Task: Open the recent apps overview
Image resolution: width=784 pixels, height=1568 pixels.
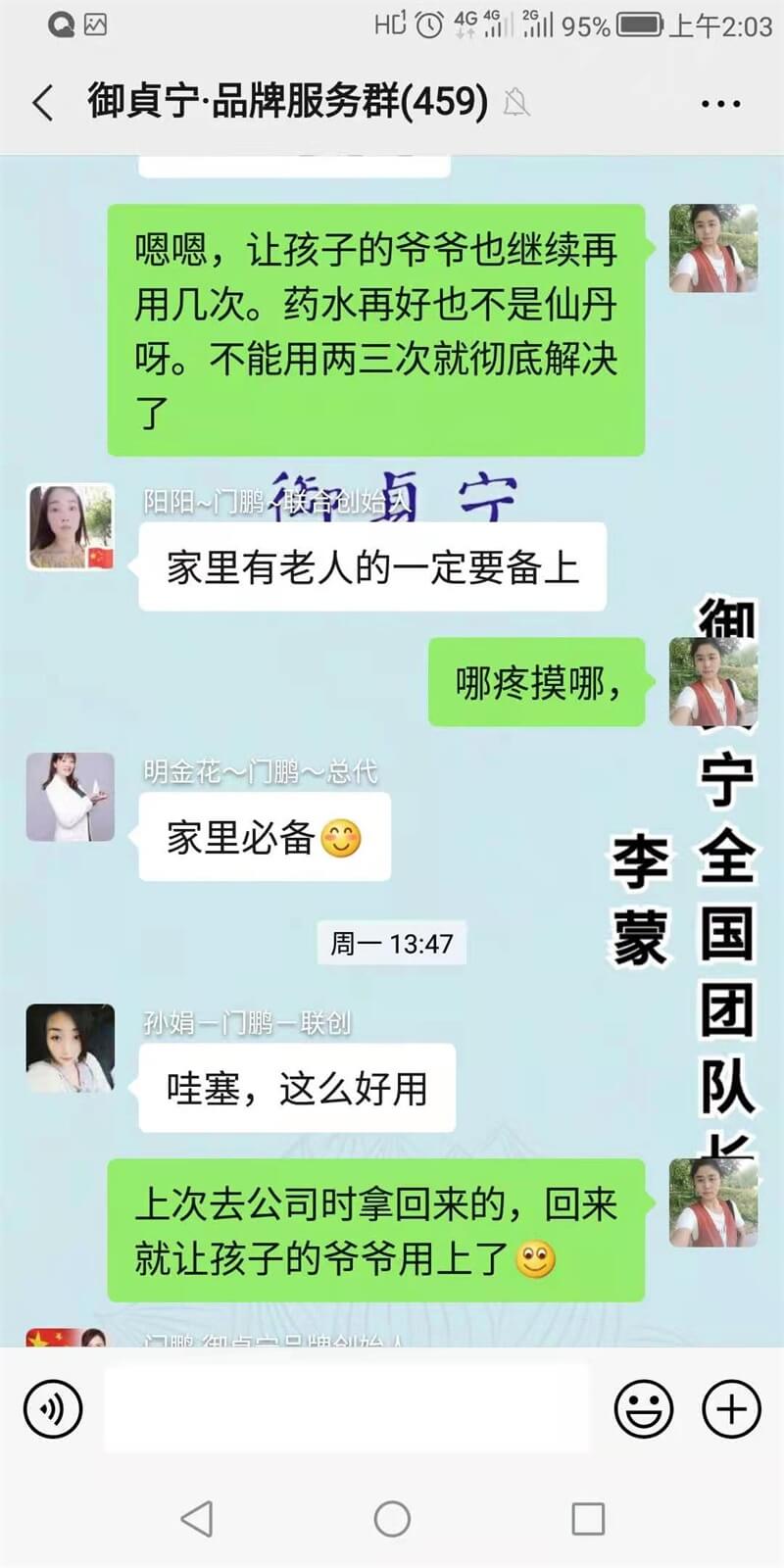Action: pyautogui.click(x=588, y=1519)
